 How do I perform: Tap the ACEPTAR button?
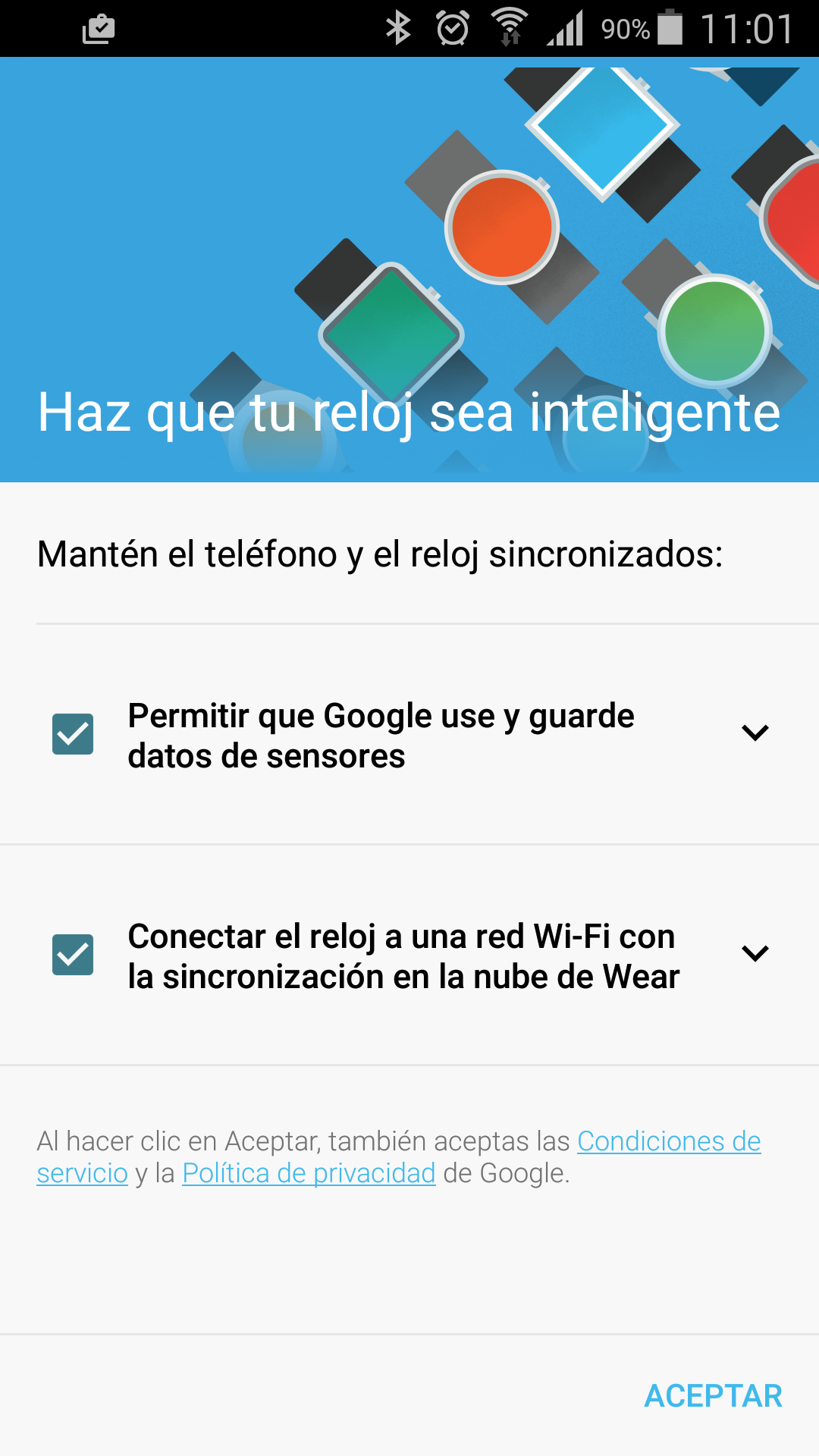click(713, 1396)
